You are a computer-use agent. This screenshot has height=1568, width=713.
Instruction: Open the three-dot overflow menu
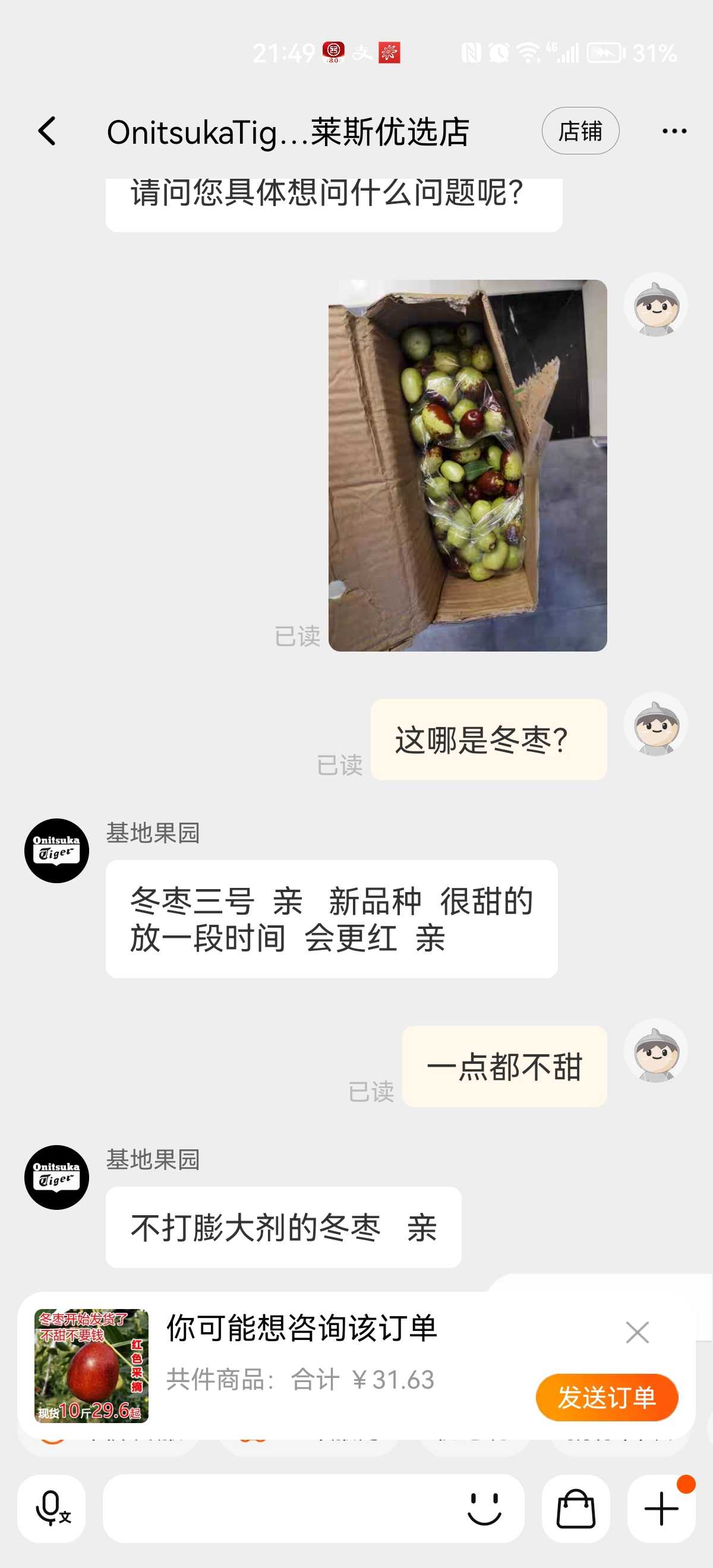point(674,131)
